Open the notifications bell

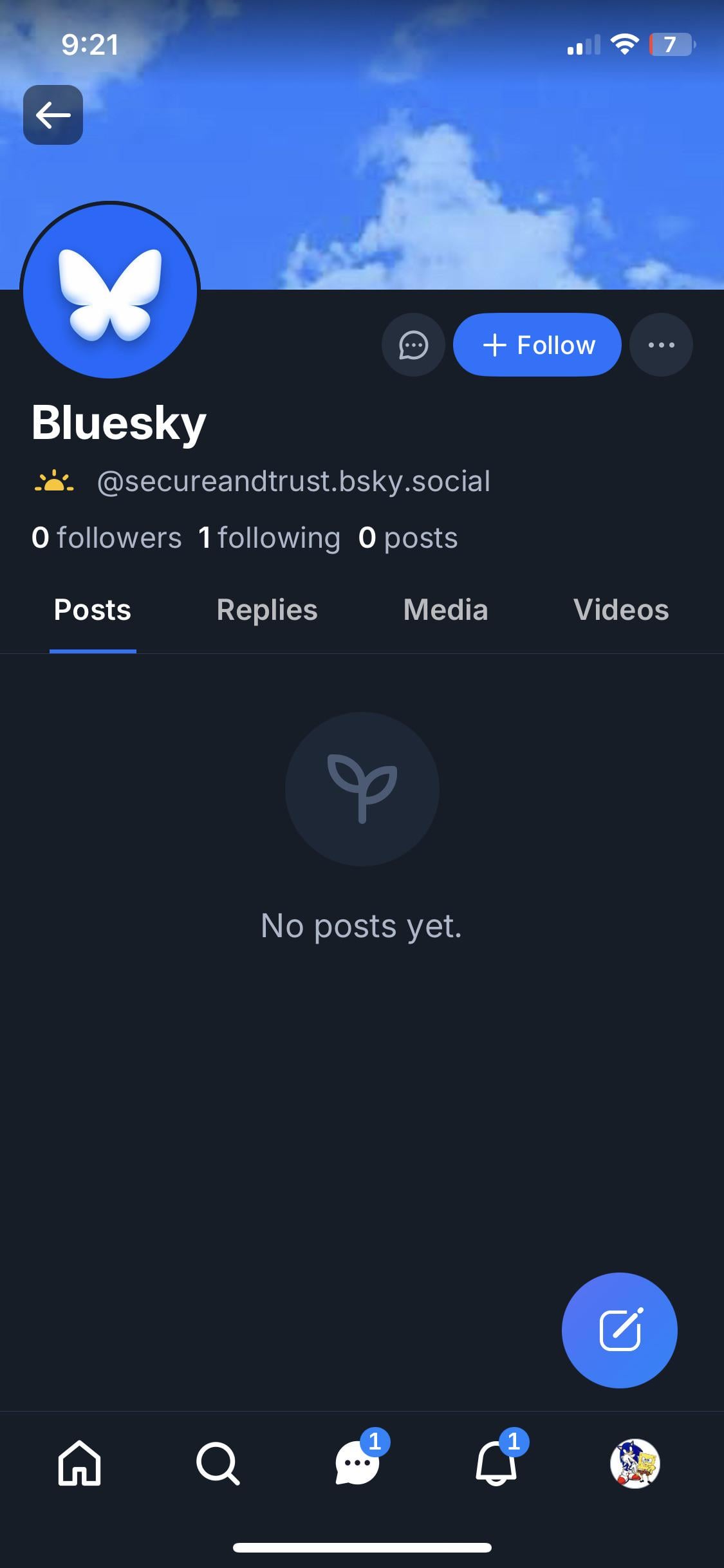[x=496, y=1462]
